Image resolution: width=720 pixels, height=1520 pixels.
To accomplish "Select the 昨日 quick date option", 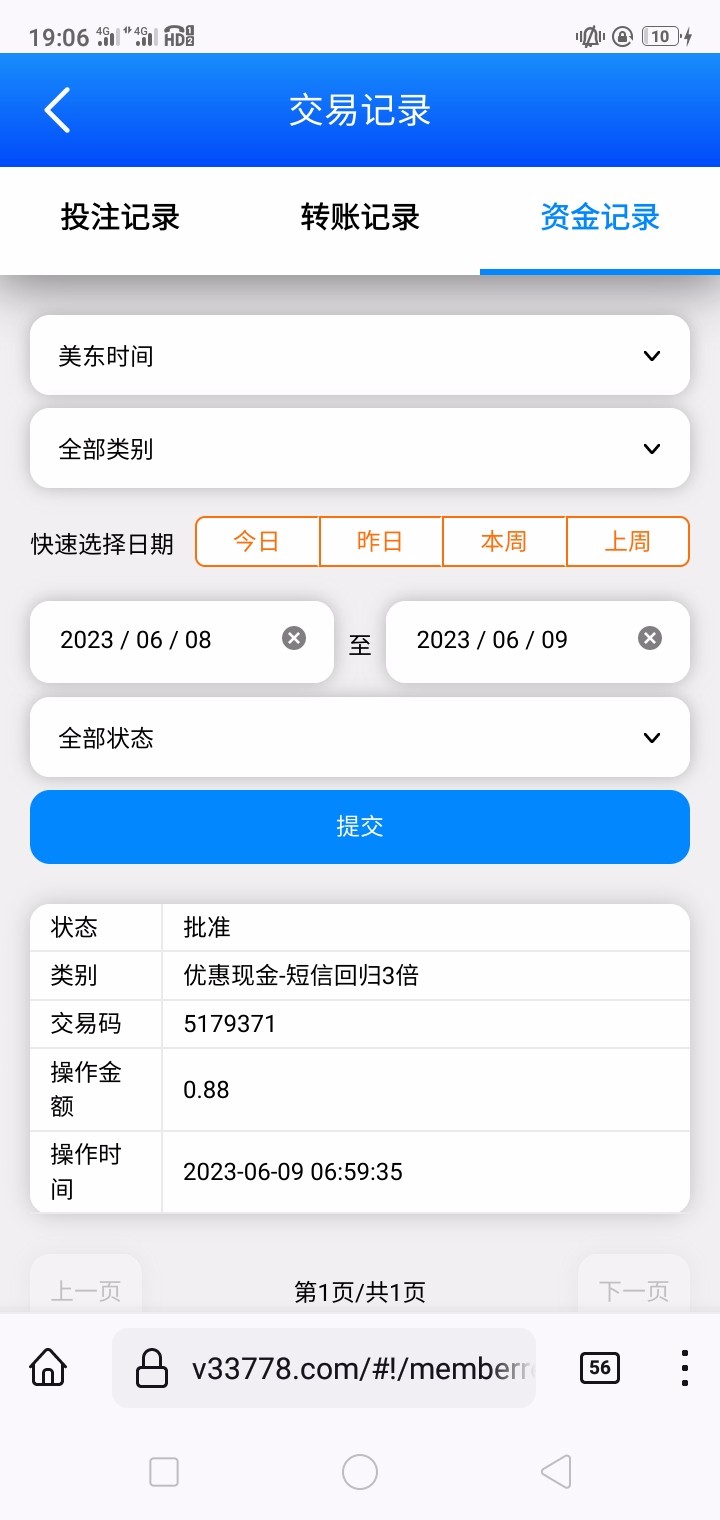I will pos(381,540).
